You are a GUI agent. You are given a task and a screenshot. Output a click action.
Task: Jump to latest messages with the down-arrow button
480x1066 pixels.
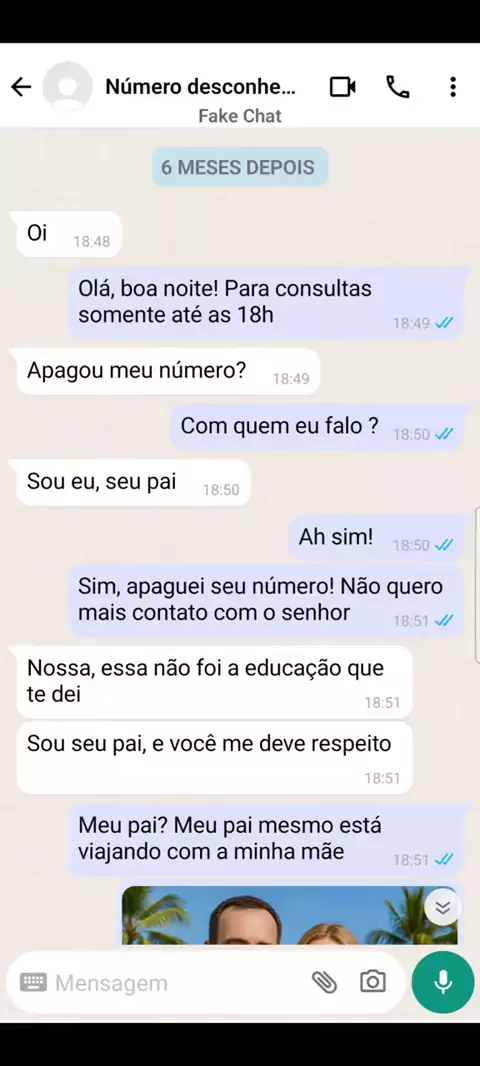coord(443,907)
